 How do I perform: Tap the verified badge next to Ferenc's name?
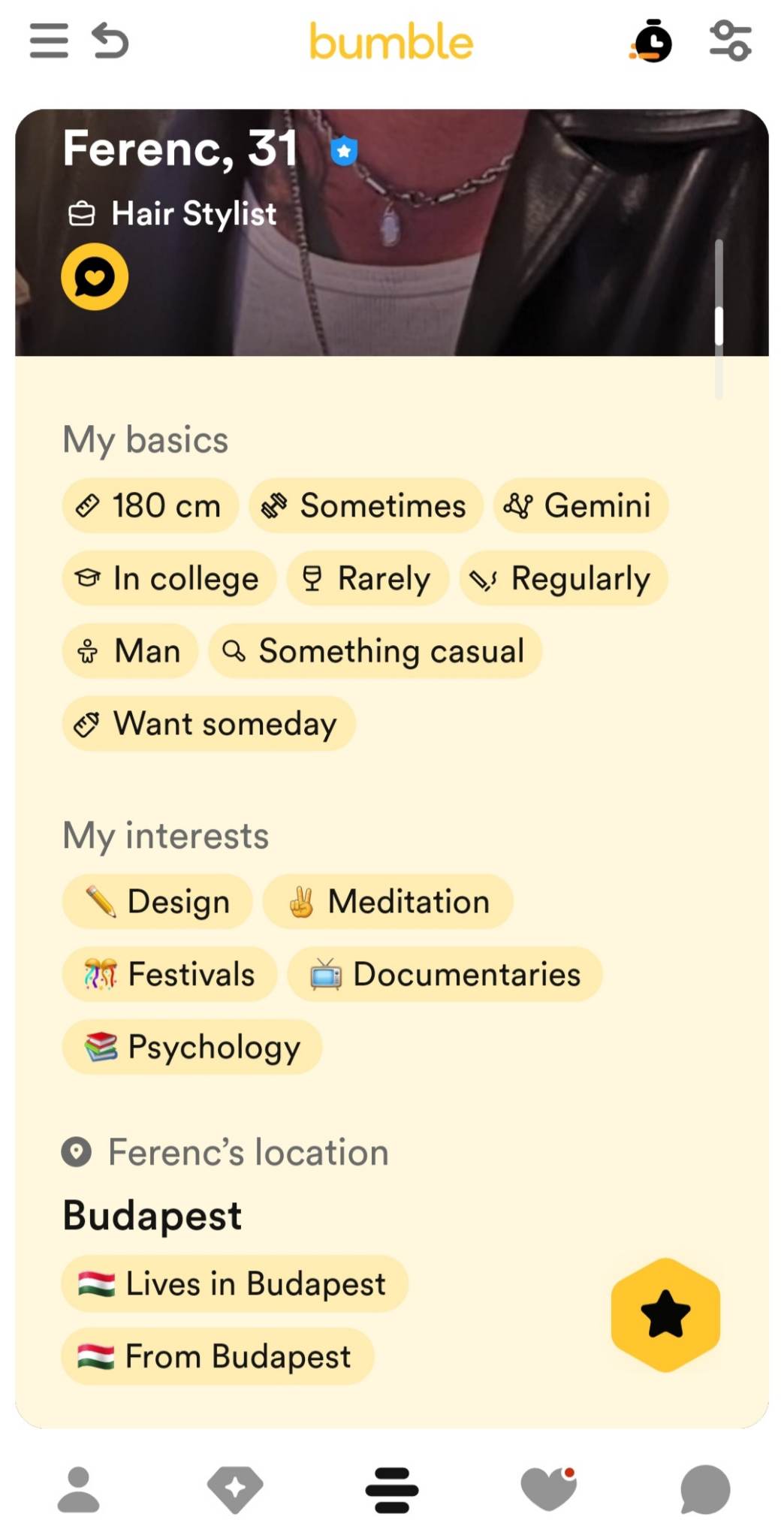pyautogui.click(x=344, y=151)
